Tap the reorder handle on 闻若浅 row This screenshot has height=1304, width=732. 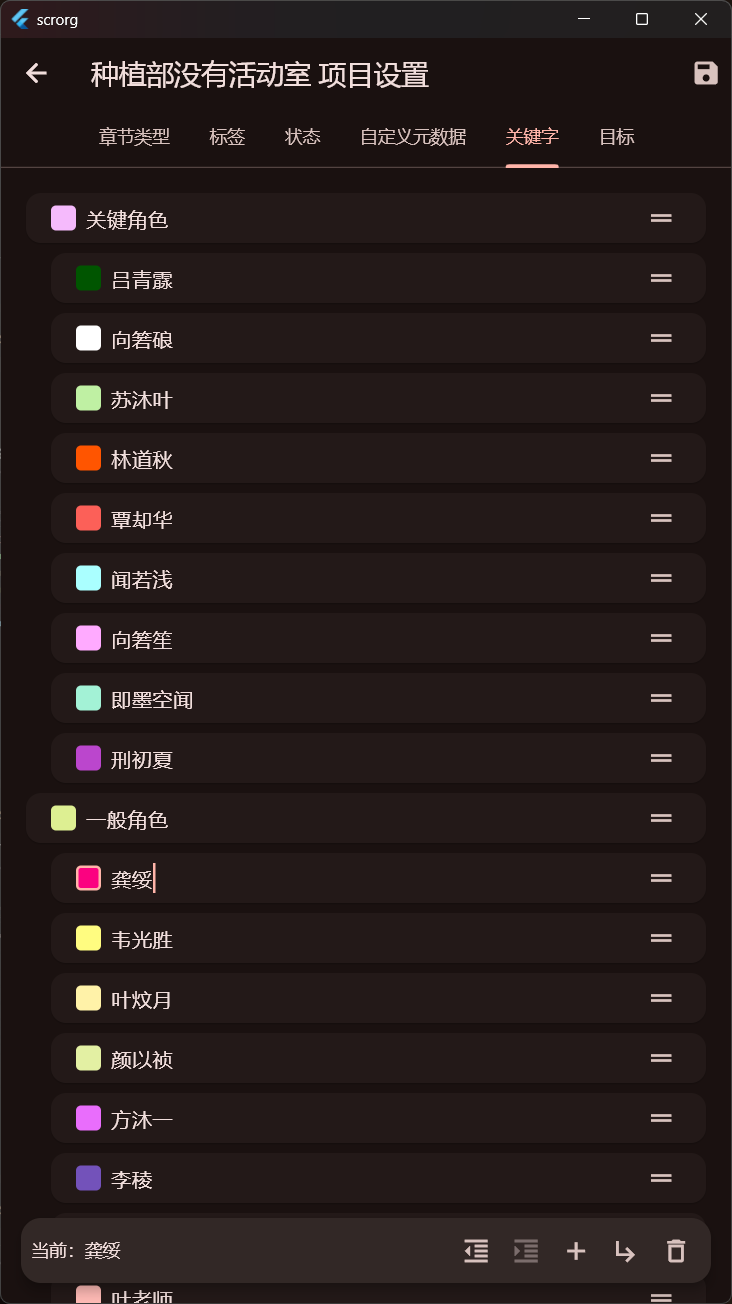point(661,578)
